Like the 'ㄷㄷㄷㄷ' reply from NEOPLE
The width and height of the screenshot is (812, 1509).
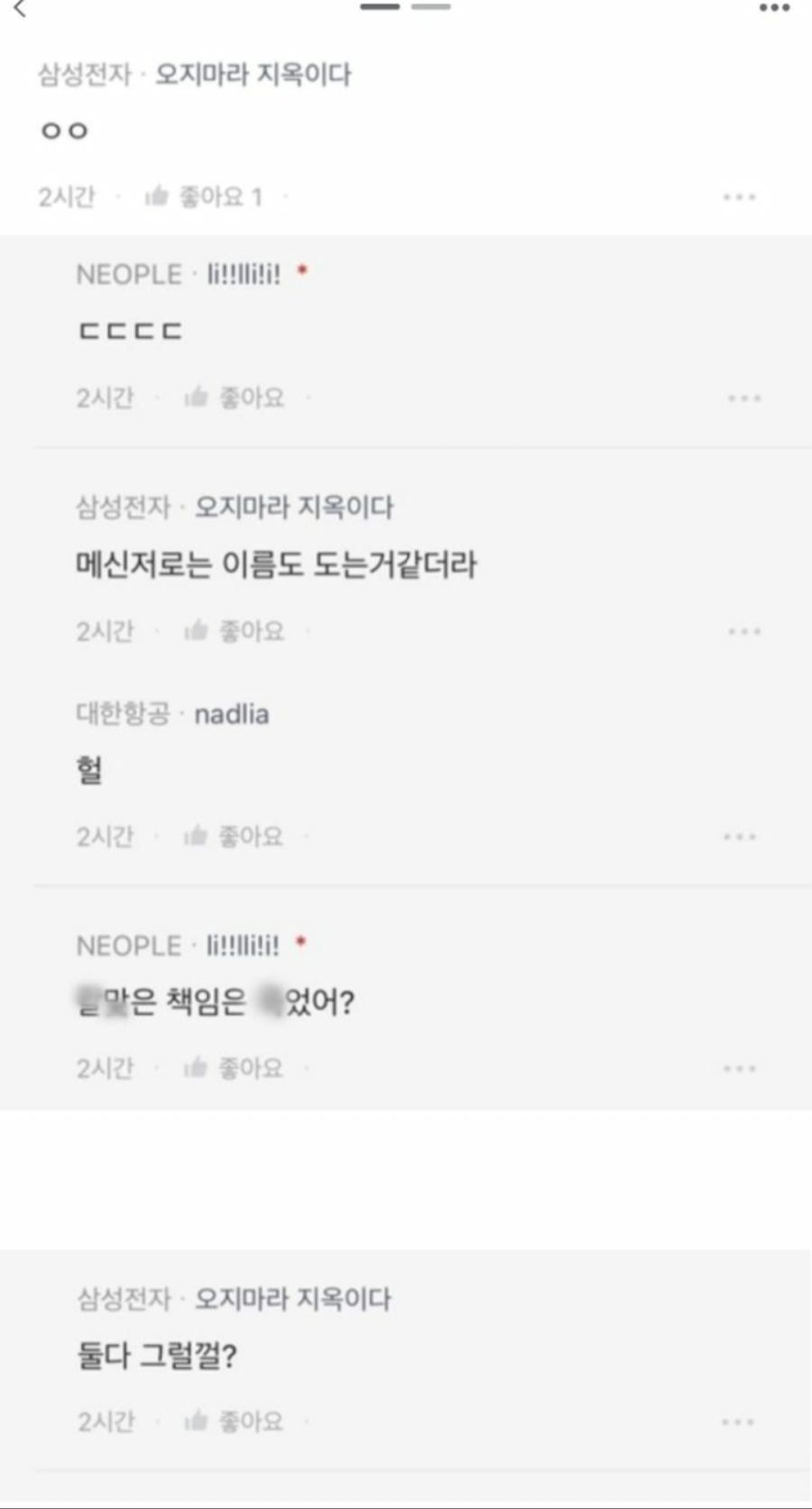point(234,397)
